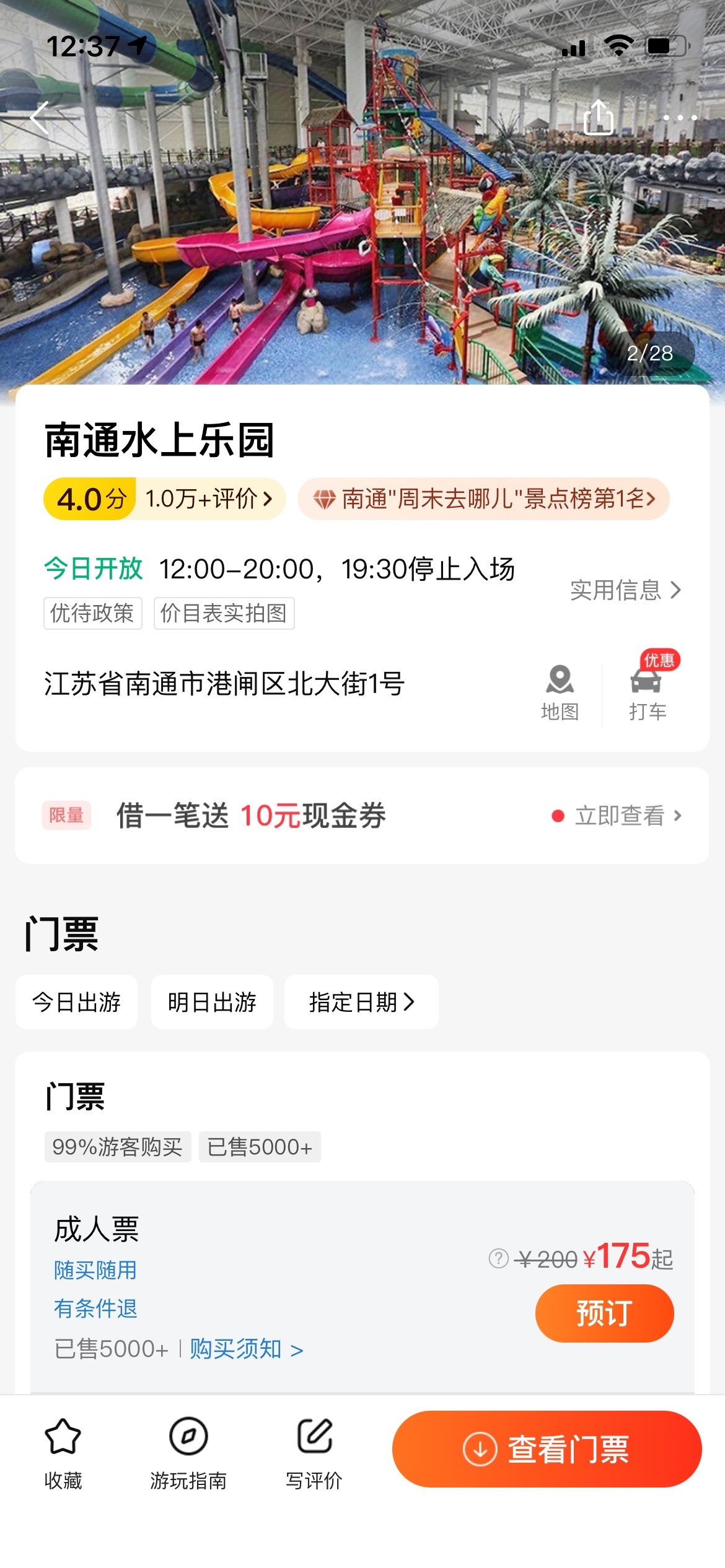Image resolution: width=725 pixels, height=1568 pixels.
Task: View the 南通周末去哪儿 ranking list
Action: (483, 499)
